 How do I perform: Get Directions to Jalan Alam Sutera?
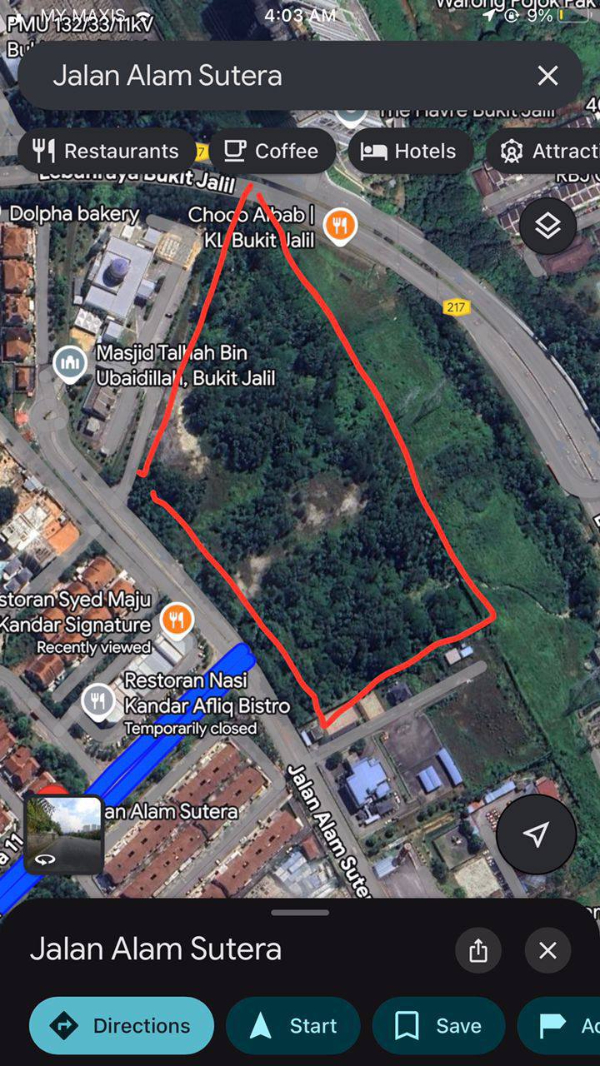pos(121,1025)
